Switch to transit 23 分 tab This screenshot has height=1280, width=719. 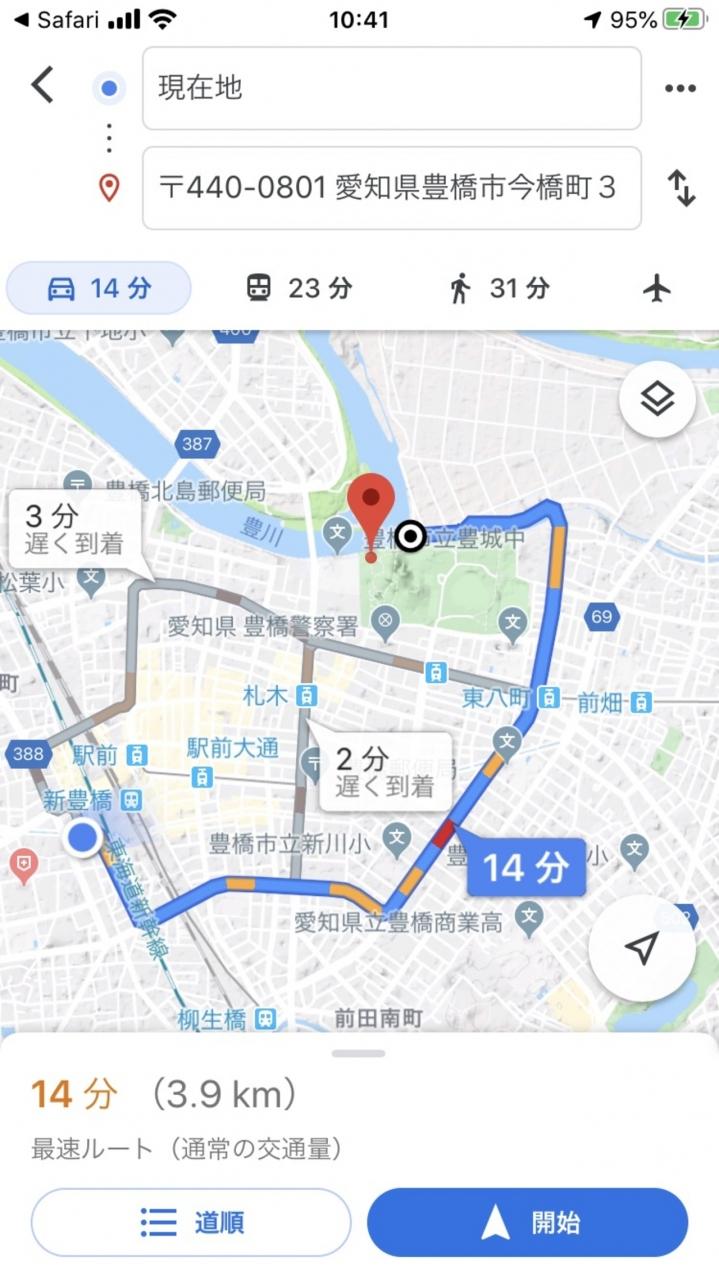click(x=299, y=288)
